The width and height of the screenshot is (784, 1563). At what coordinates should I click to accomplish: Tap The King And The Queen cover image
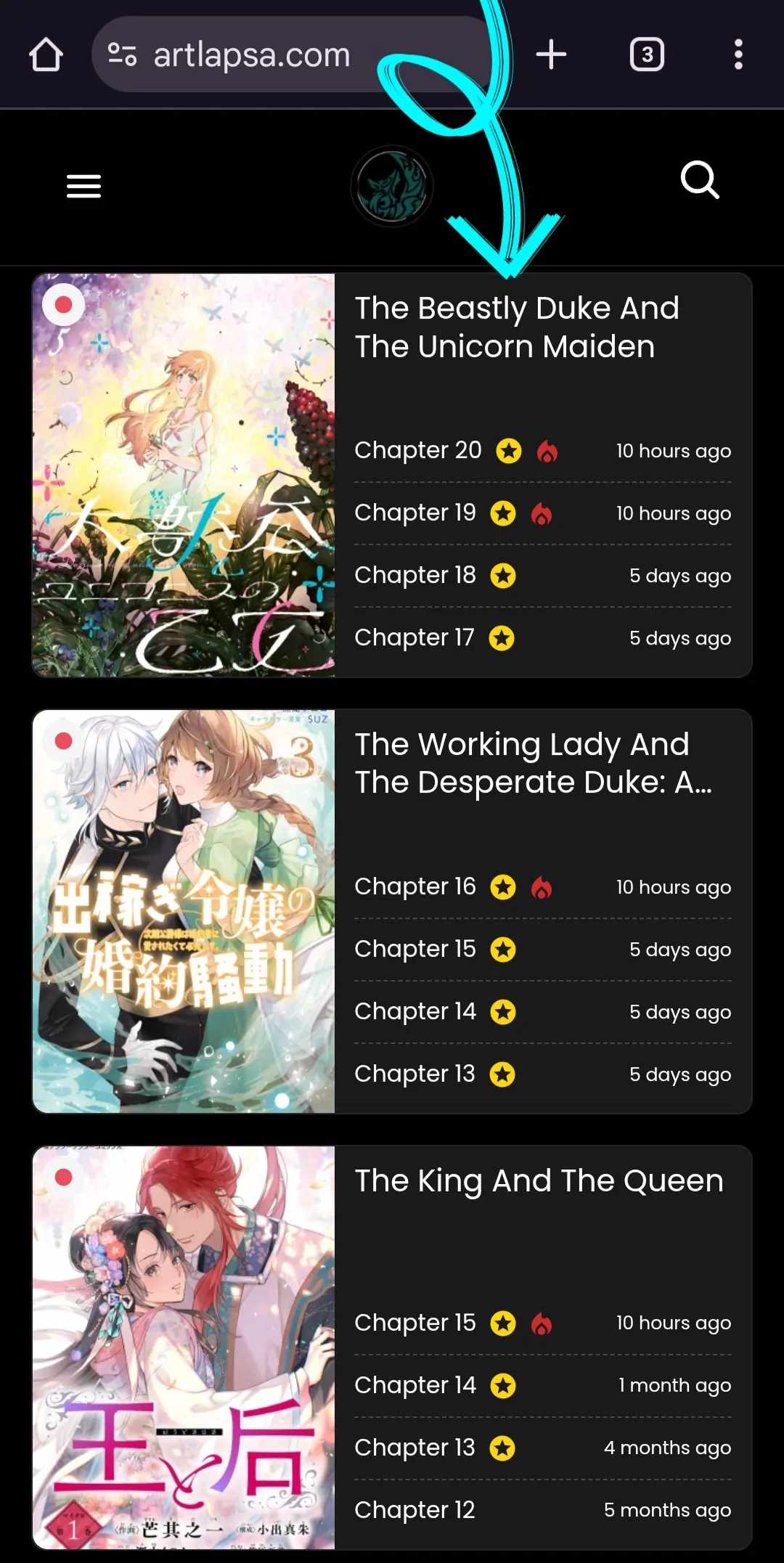click(184, 1348)
